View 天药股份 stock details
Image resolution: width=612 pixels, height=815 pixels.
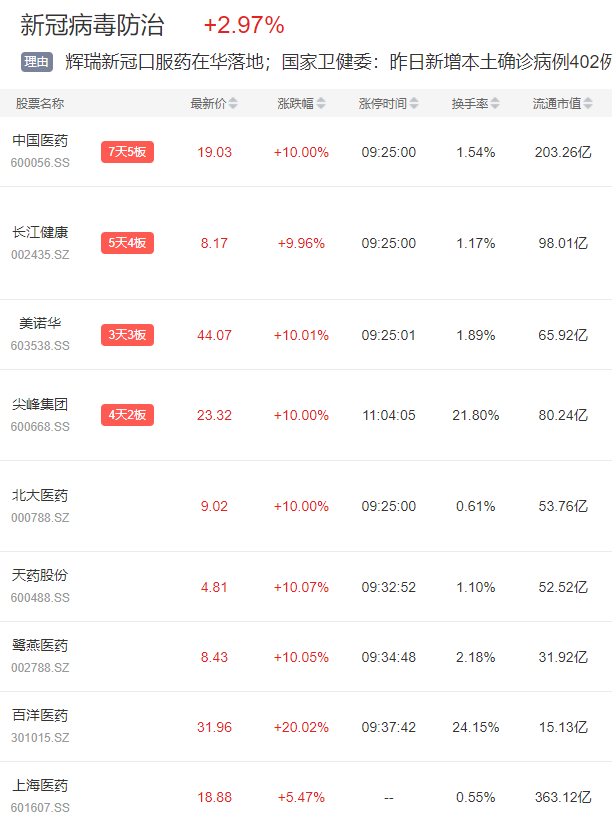[41, 576]
